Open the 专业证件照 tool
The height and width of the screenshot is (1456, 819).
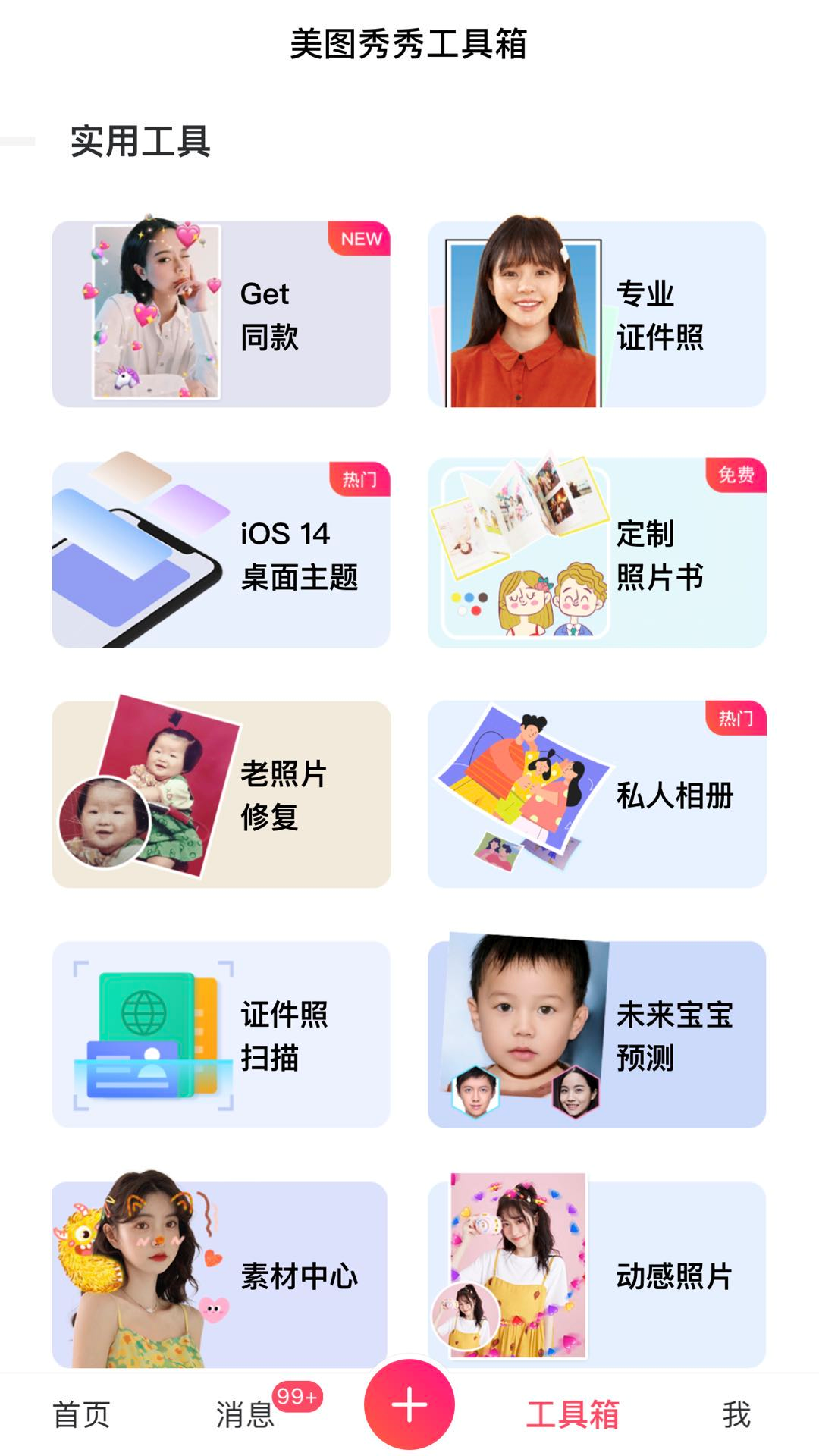pos(597,314)
